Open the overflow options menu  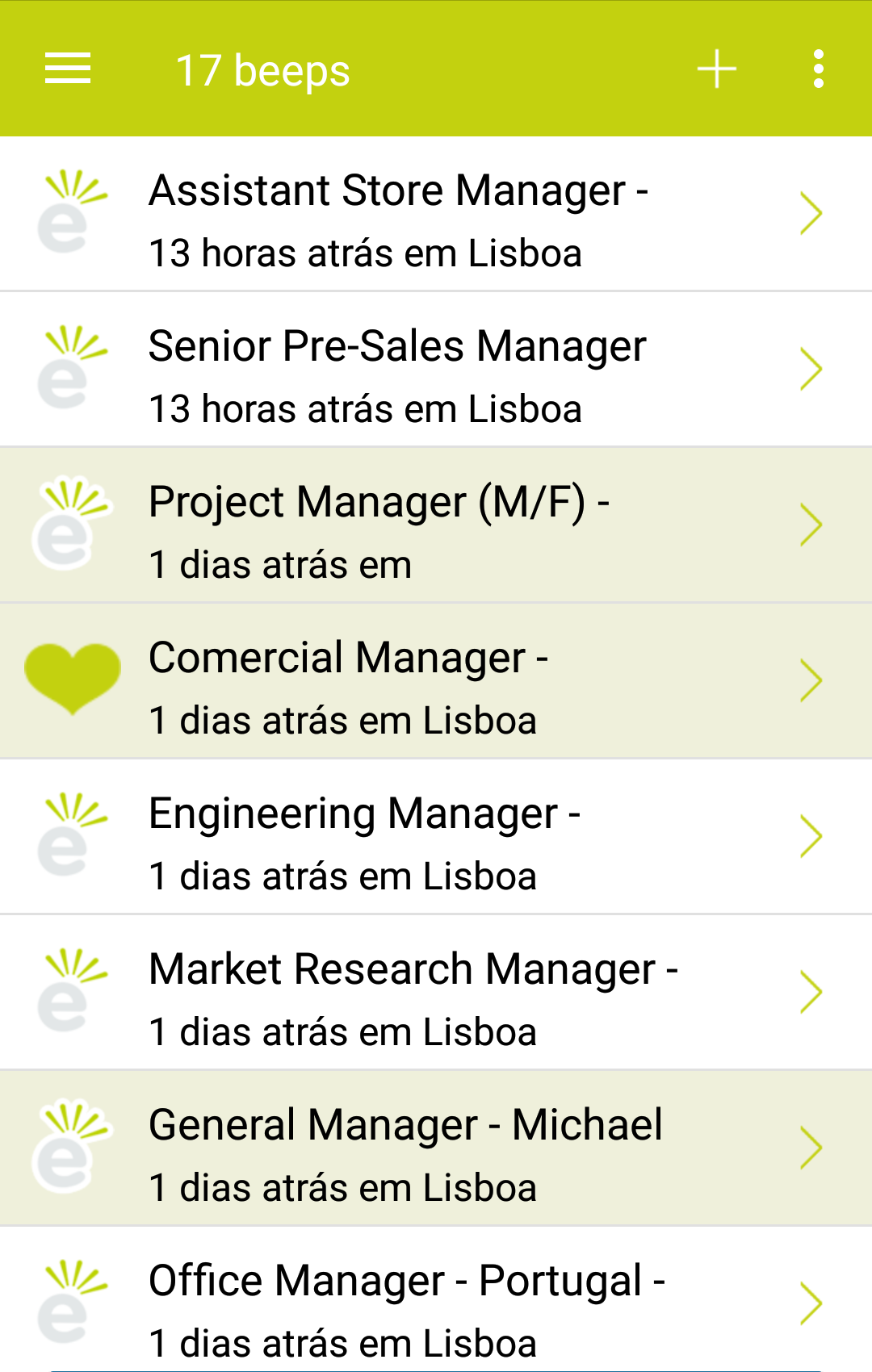coord(819,69)
